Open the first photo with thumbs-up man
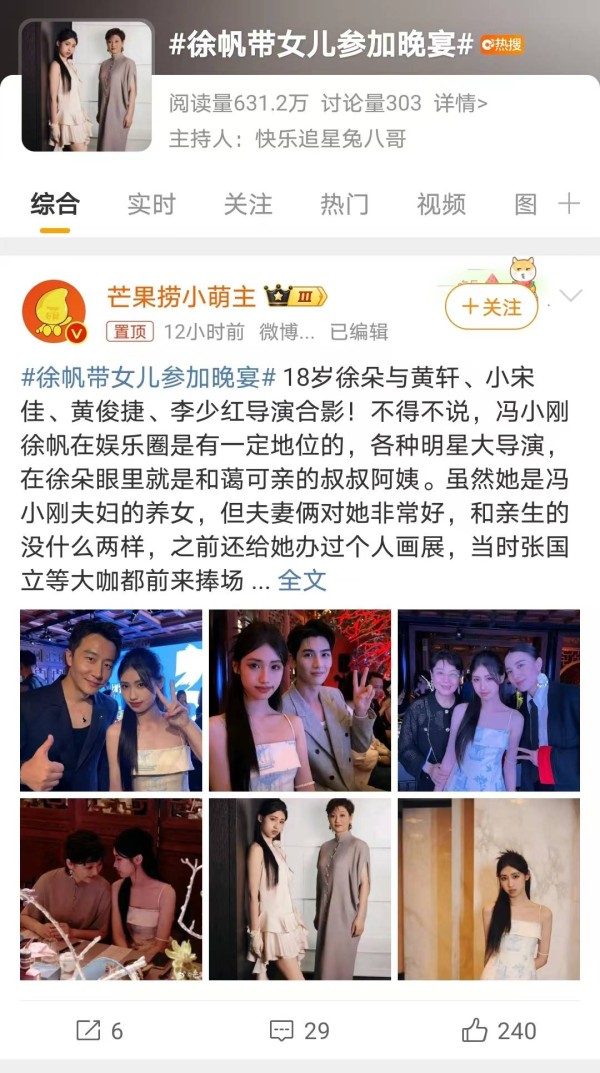The image size is (600, 1073). [x=111, y=700]
